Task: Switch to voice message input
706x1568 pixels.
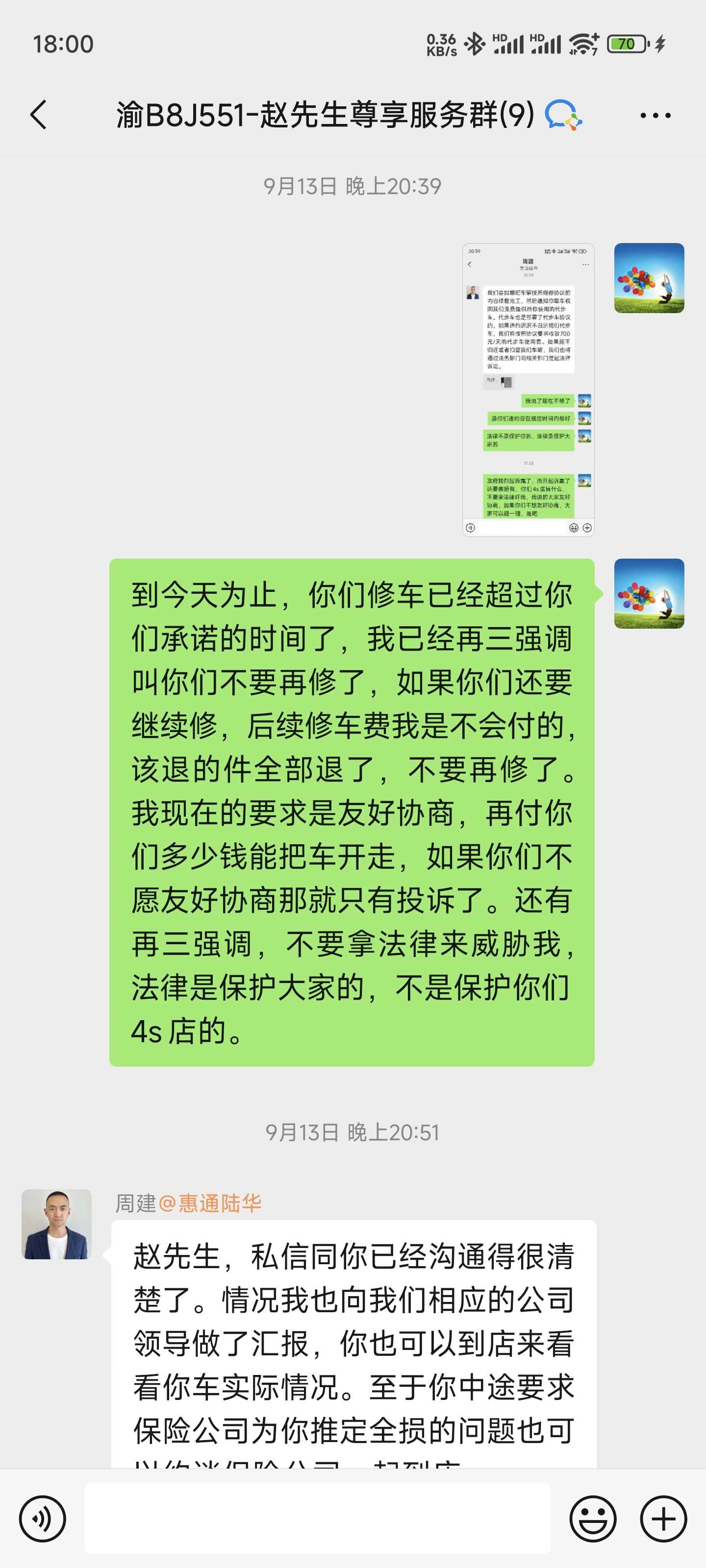Action: [x=42, y=1519]
